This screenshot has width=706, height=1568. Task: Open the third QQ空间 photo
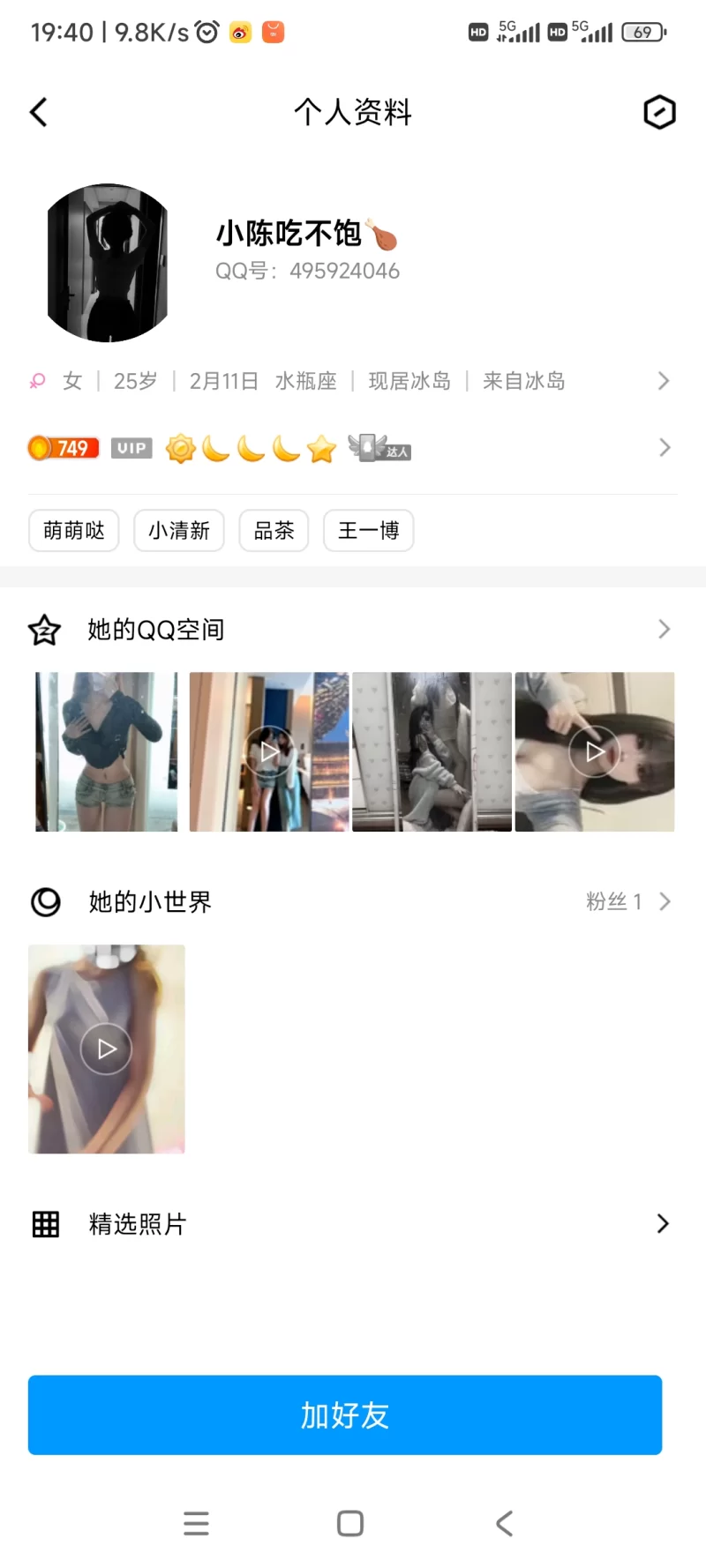432,751
